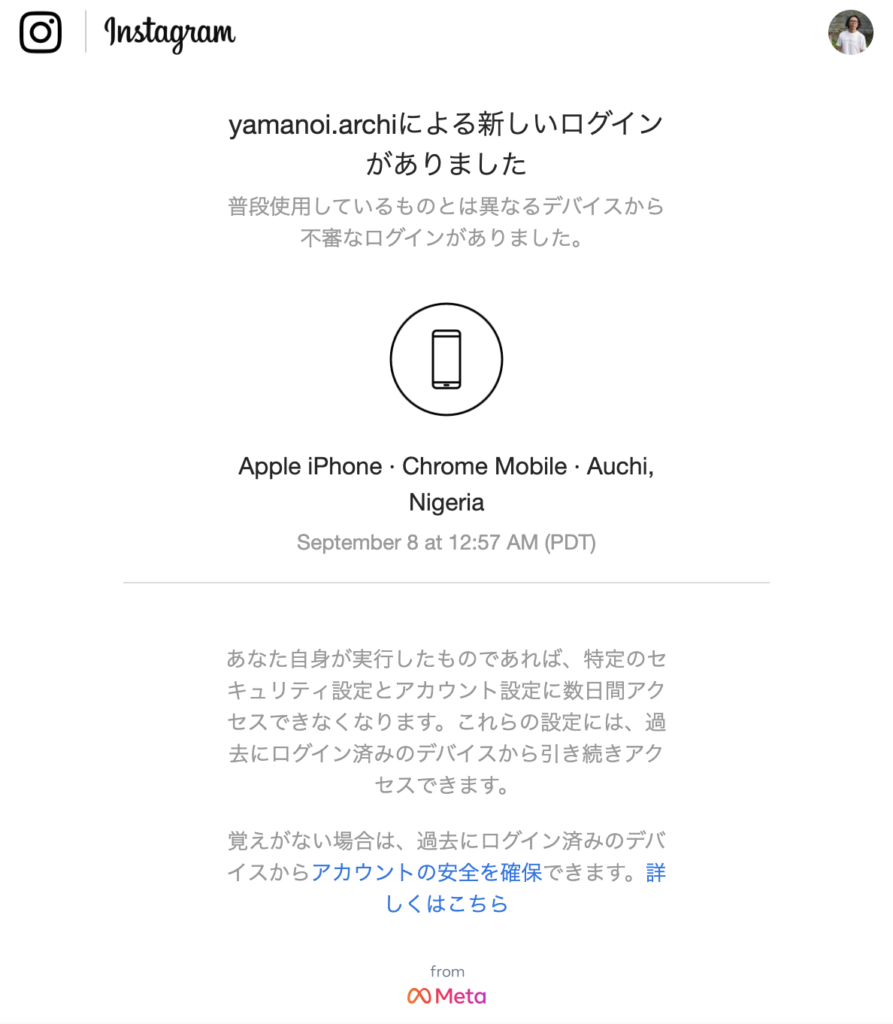Select the security settings notice paragraph

[x=446, y=722]
